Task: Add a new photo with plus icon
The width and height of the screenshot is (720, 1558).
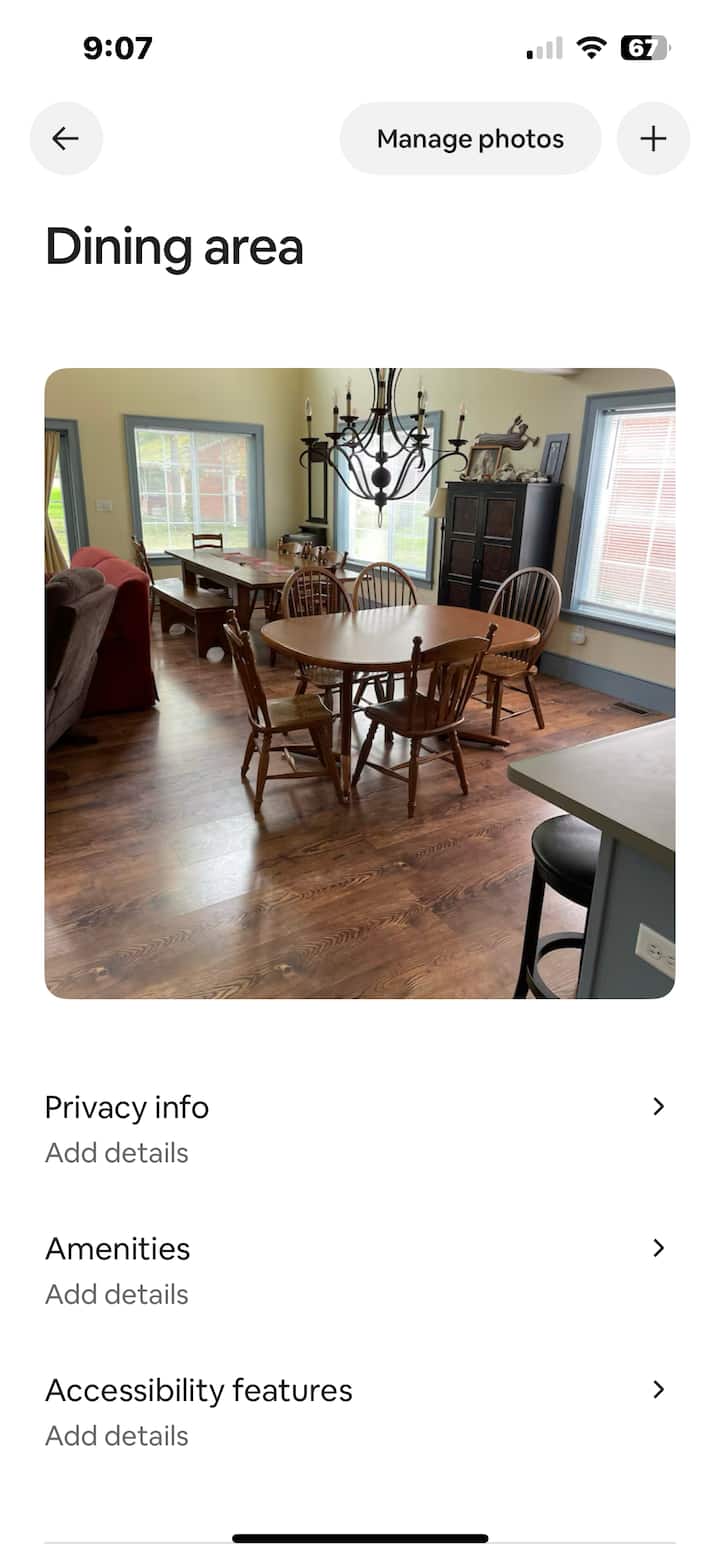Action: 653,139
